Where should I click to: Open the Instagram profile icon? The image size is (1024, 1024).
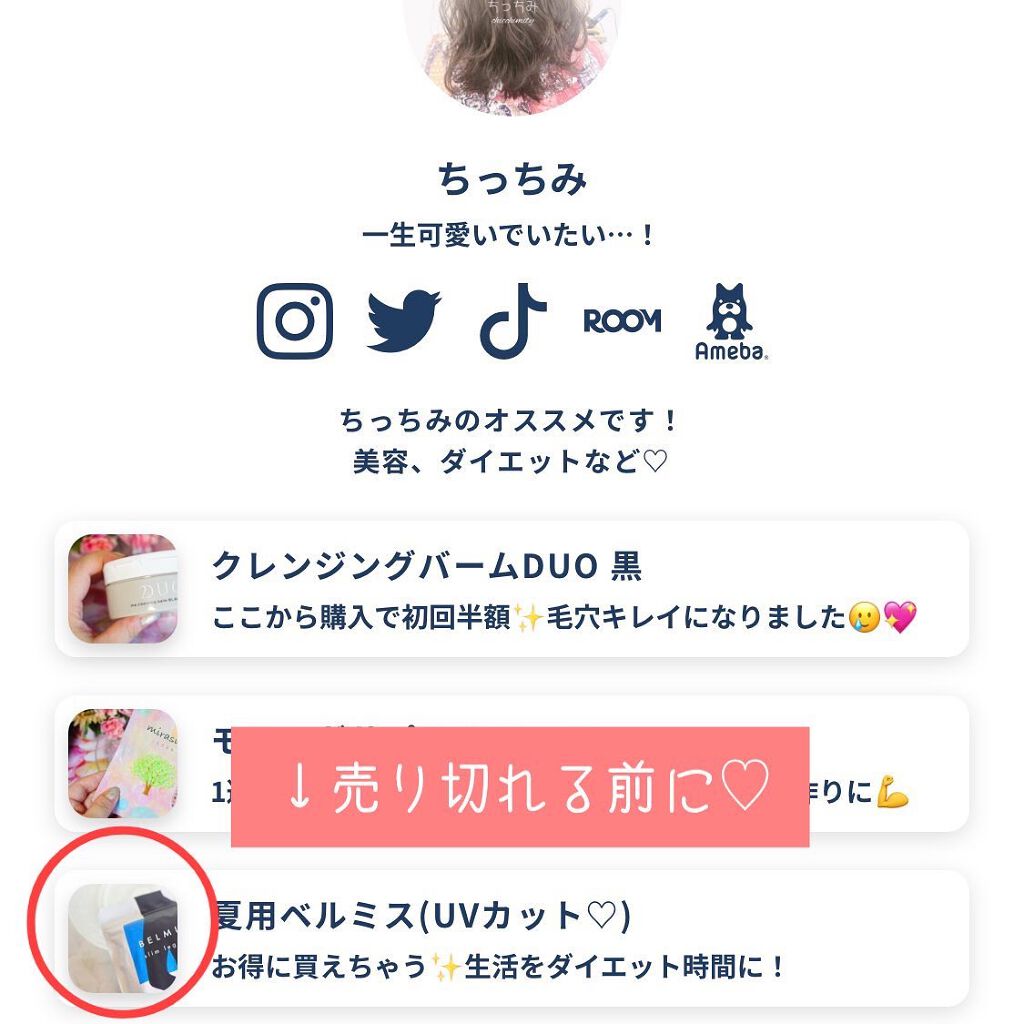click(295, 321)
